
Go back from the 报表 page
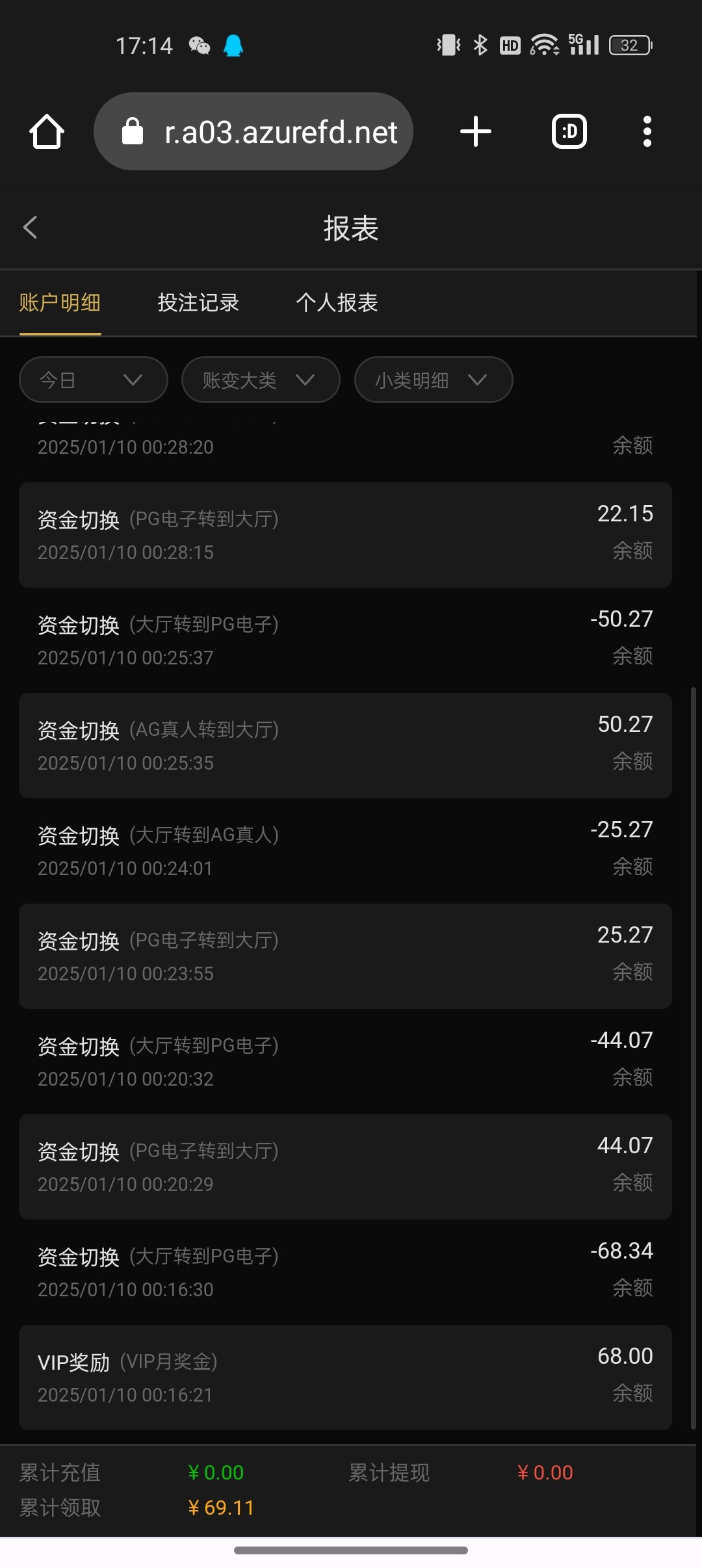click(30, 228)
